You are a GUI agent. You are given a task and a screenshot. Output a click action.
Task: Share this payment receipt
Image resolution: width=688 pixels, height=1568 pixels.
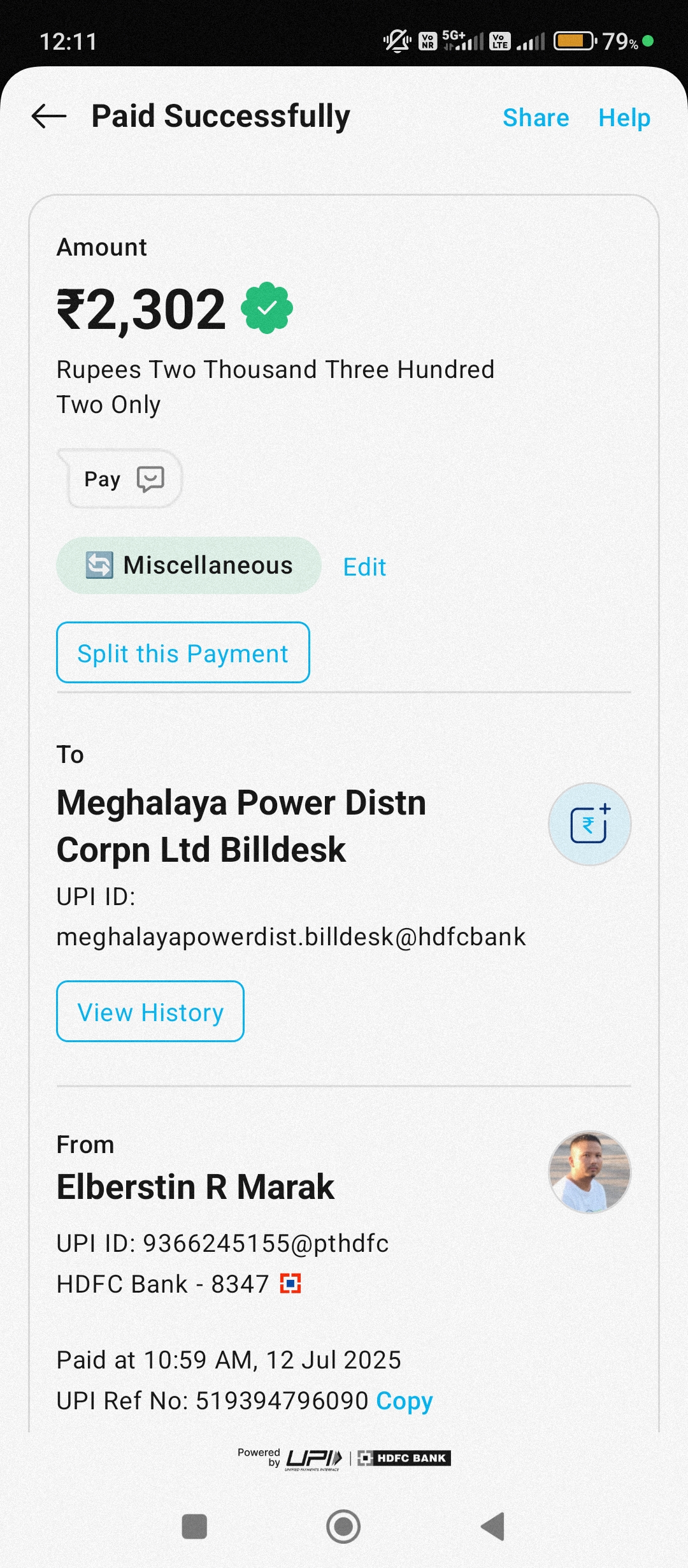coord(536,118)
